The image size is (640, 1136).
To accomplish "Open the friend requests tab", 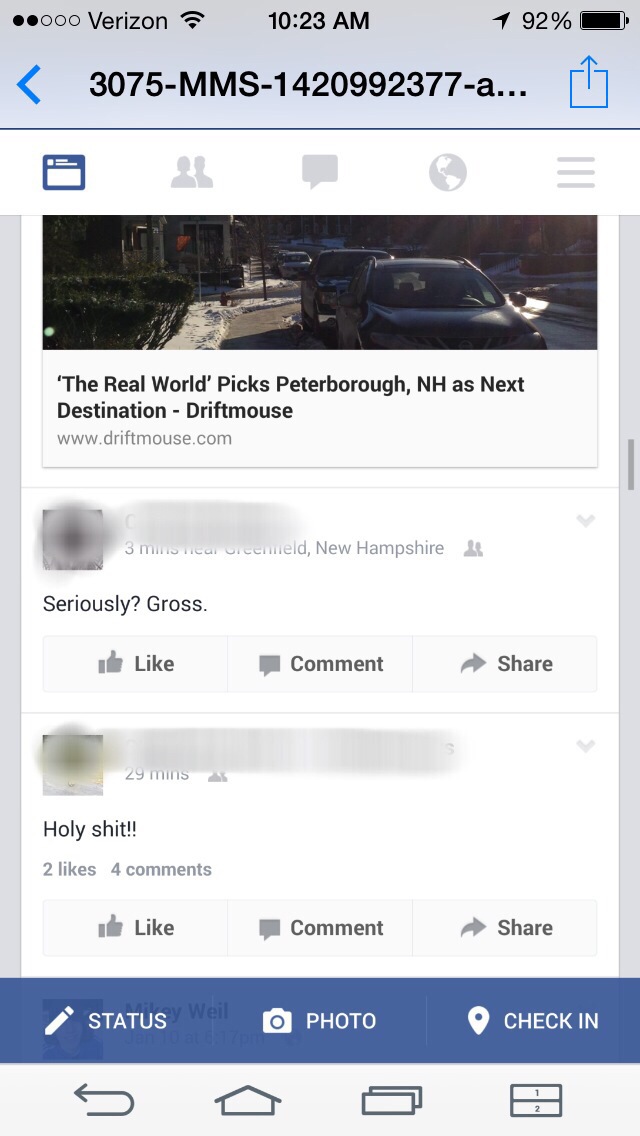I will tap(192, 172).
